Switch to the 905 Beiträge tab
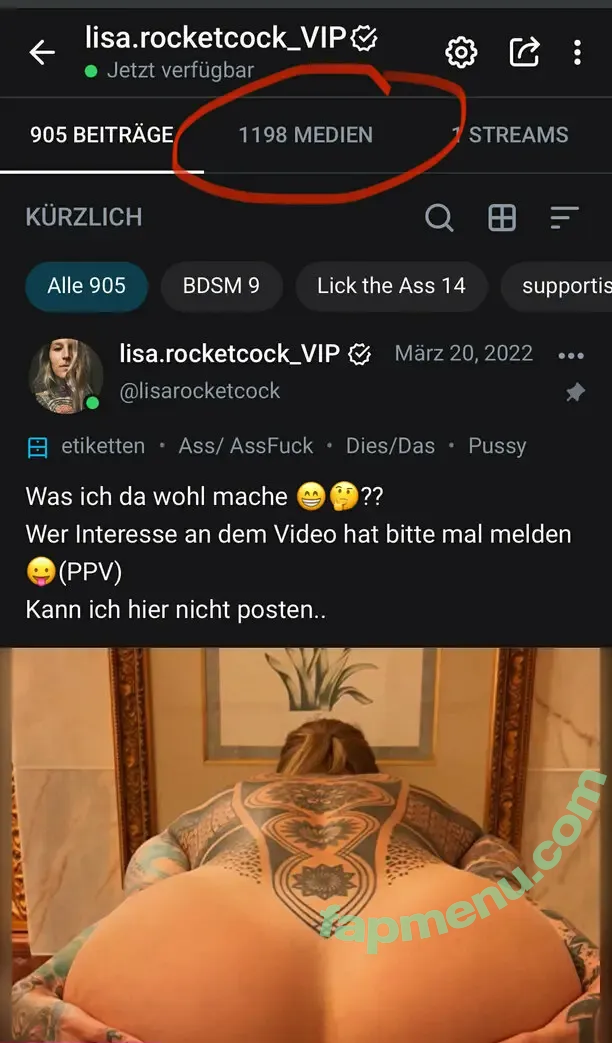The image size is (612, 1043). [x=101, y=135]
